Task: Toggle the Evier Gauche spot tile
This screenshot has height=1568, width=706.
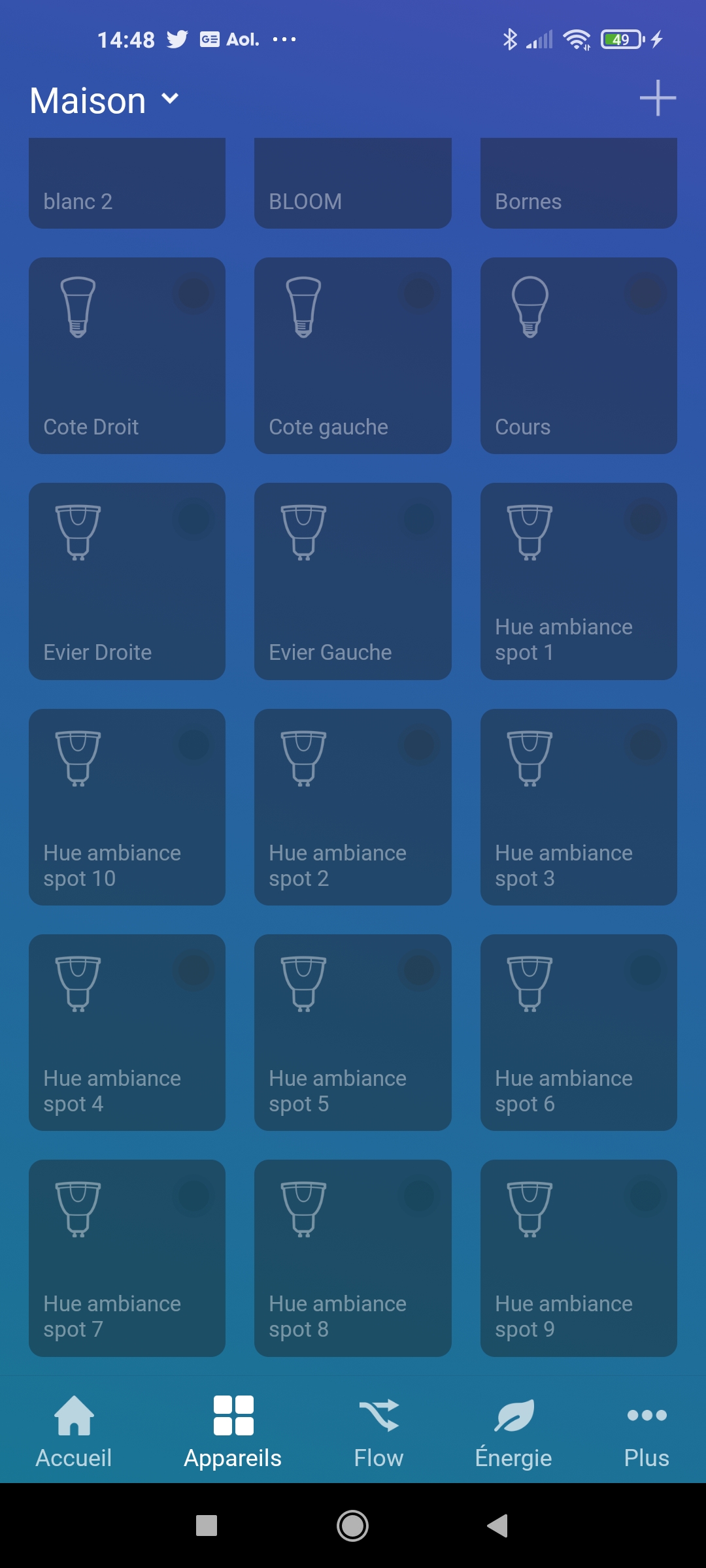Action: pyautogui.click(x=353, y=581)
